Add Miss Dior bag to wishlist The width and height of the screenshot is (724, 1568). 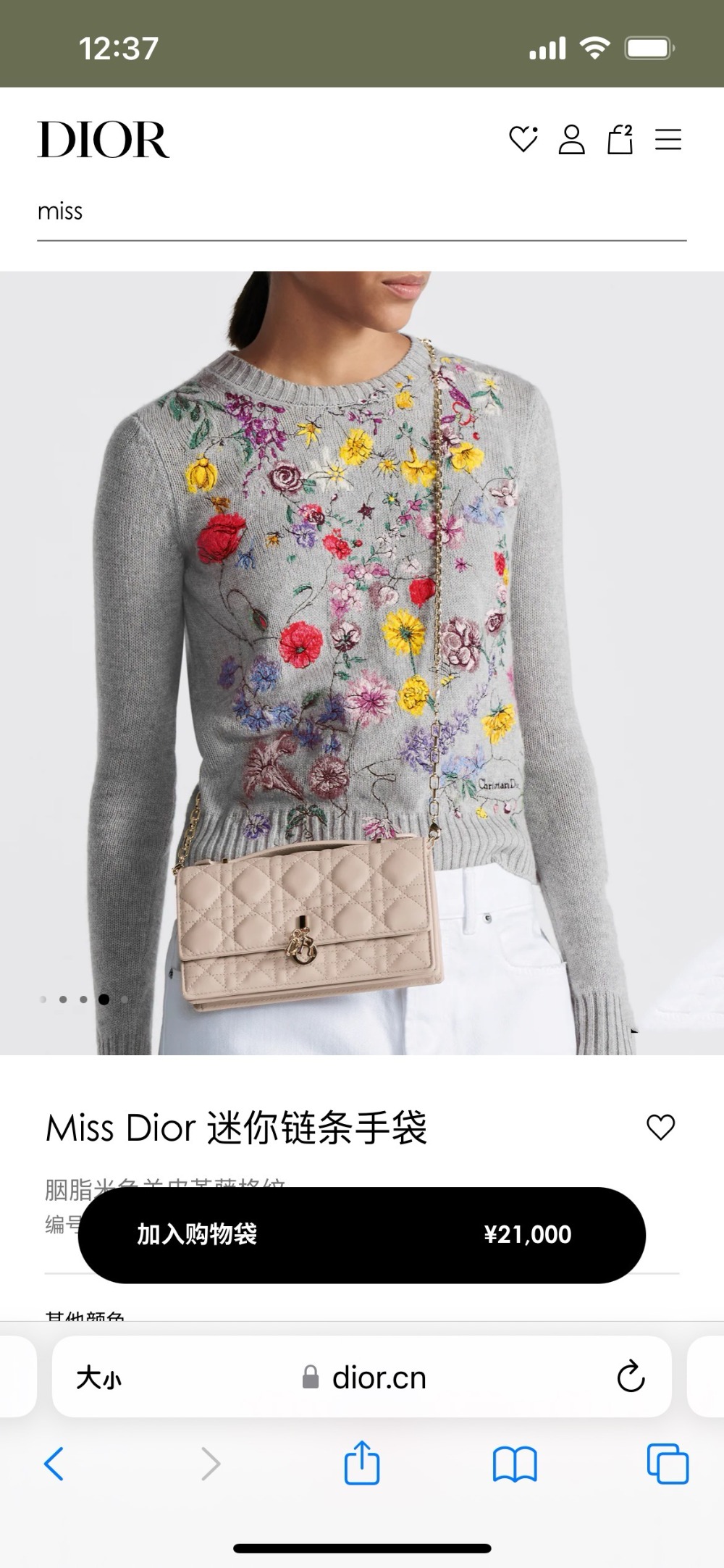[660, 1127]
